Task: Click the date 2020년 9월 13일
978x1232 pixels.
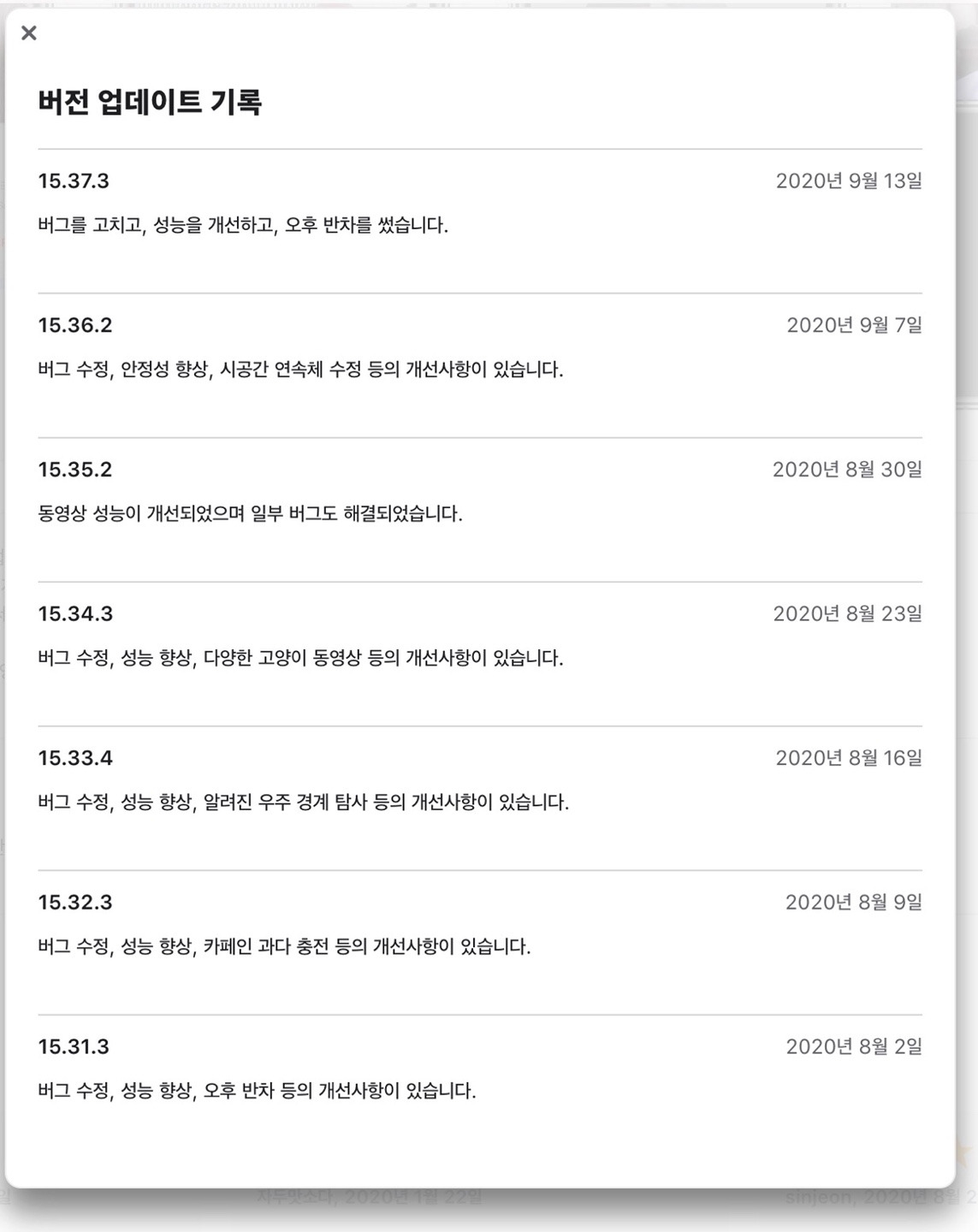Action: [851, 181]
